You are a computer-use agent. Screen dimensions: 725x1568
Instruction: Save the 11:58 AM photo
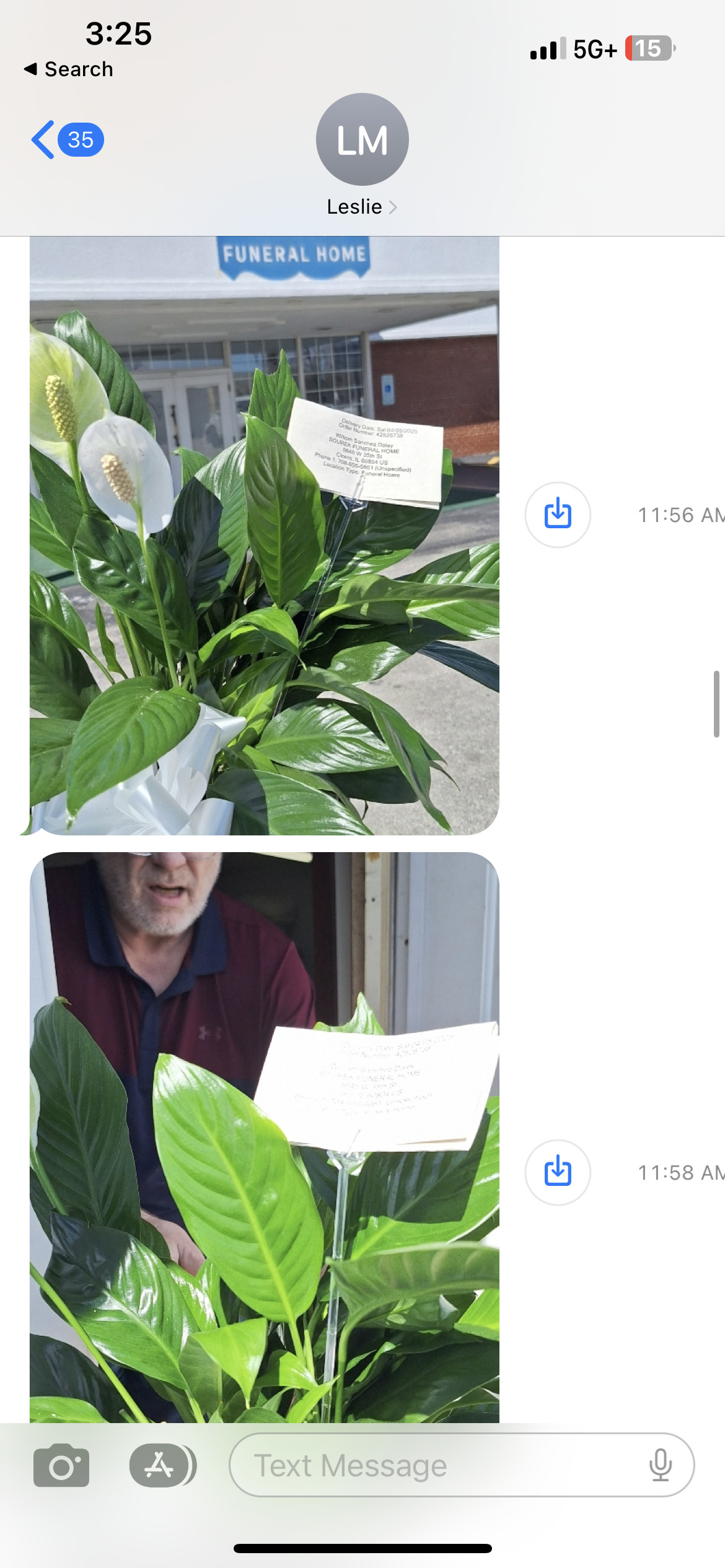pyautogui.click(x=558, y=1172)
